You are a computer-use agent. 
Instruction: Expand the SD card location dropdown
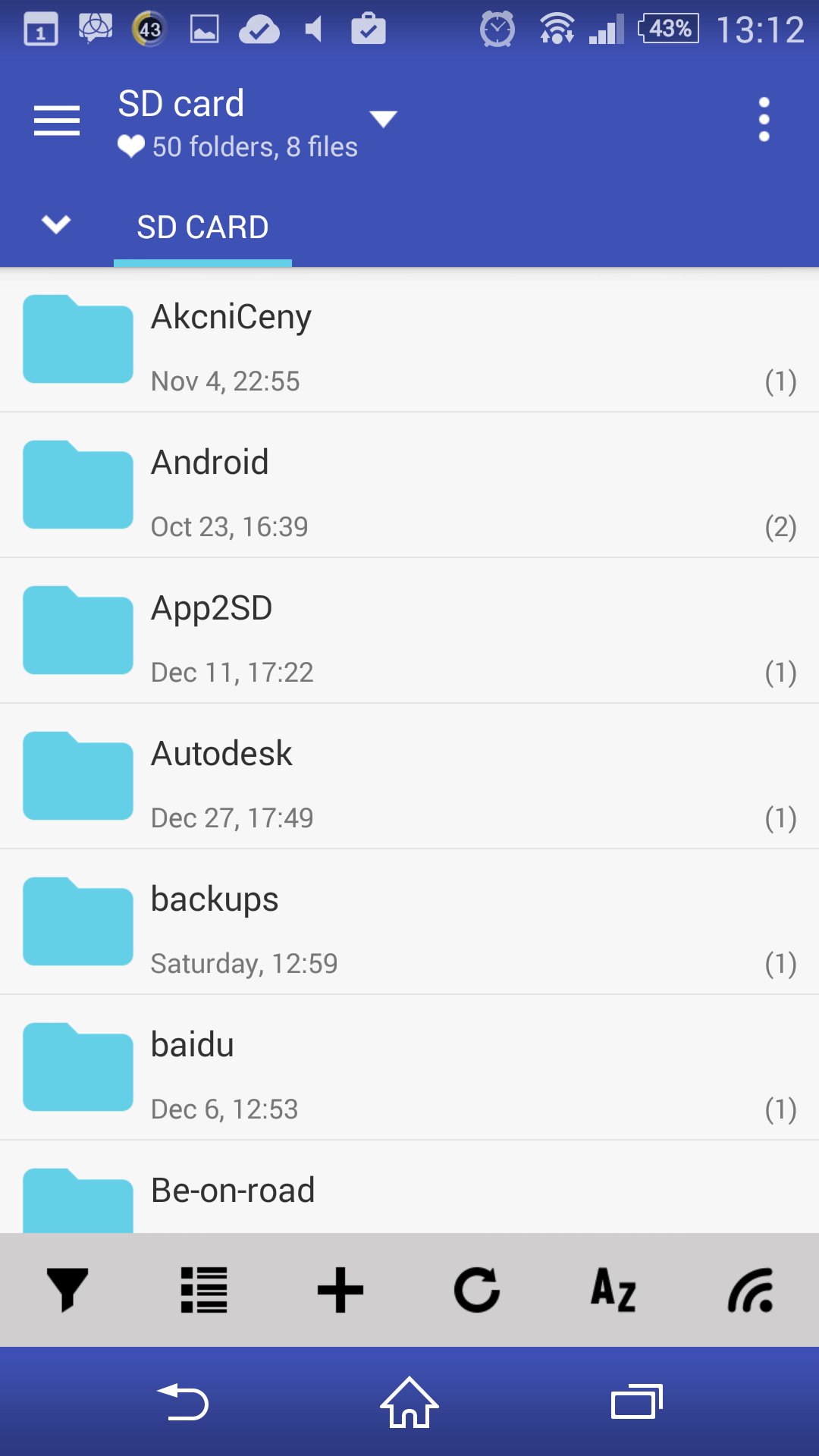pyautogui.click(x=383, y=119)
